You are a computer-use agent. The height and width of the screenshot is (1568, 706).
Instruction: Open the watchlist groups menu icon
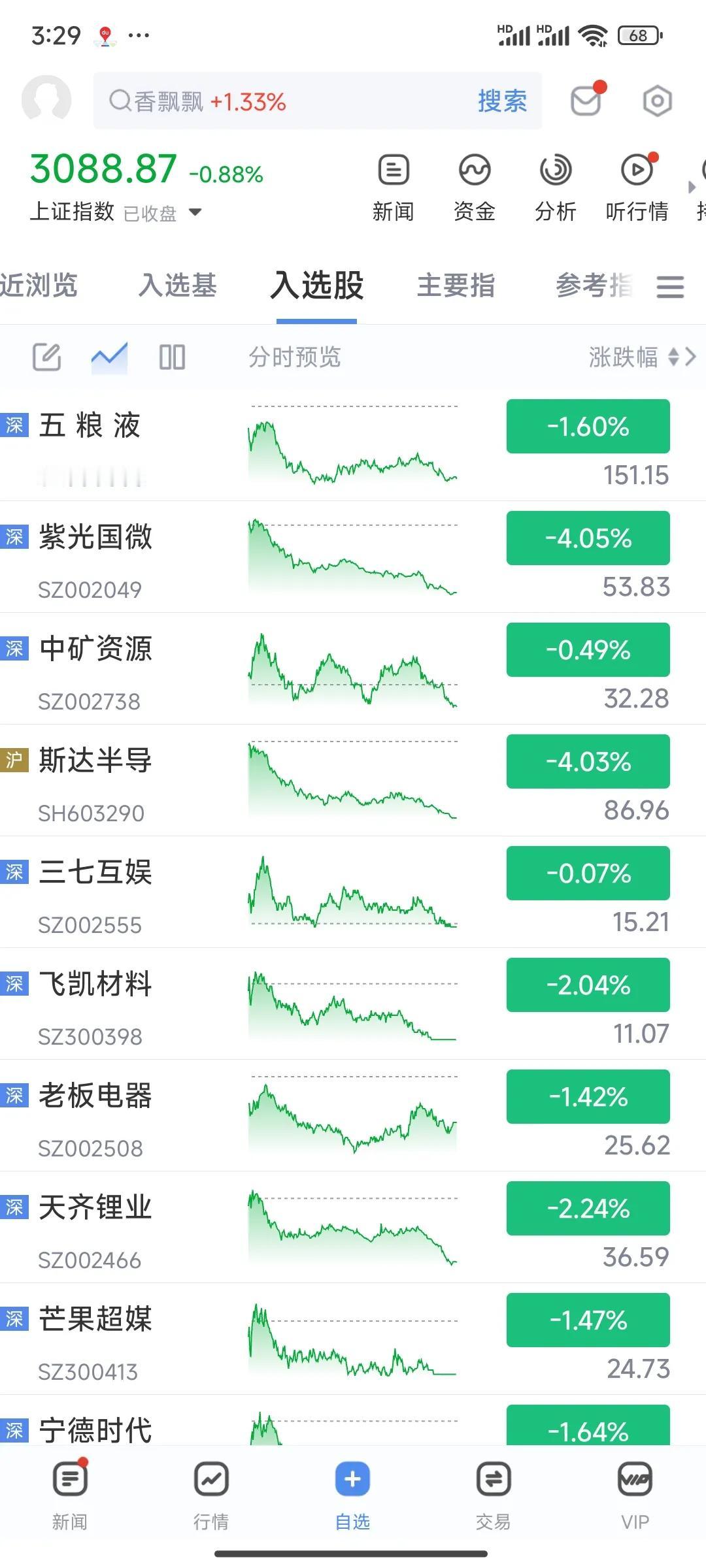[x=670, y=287]
